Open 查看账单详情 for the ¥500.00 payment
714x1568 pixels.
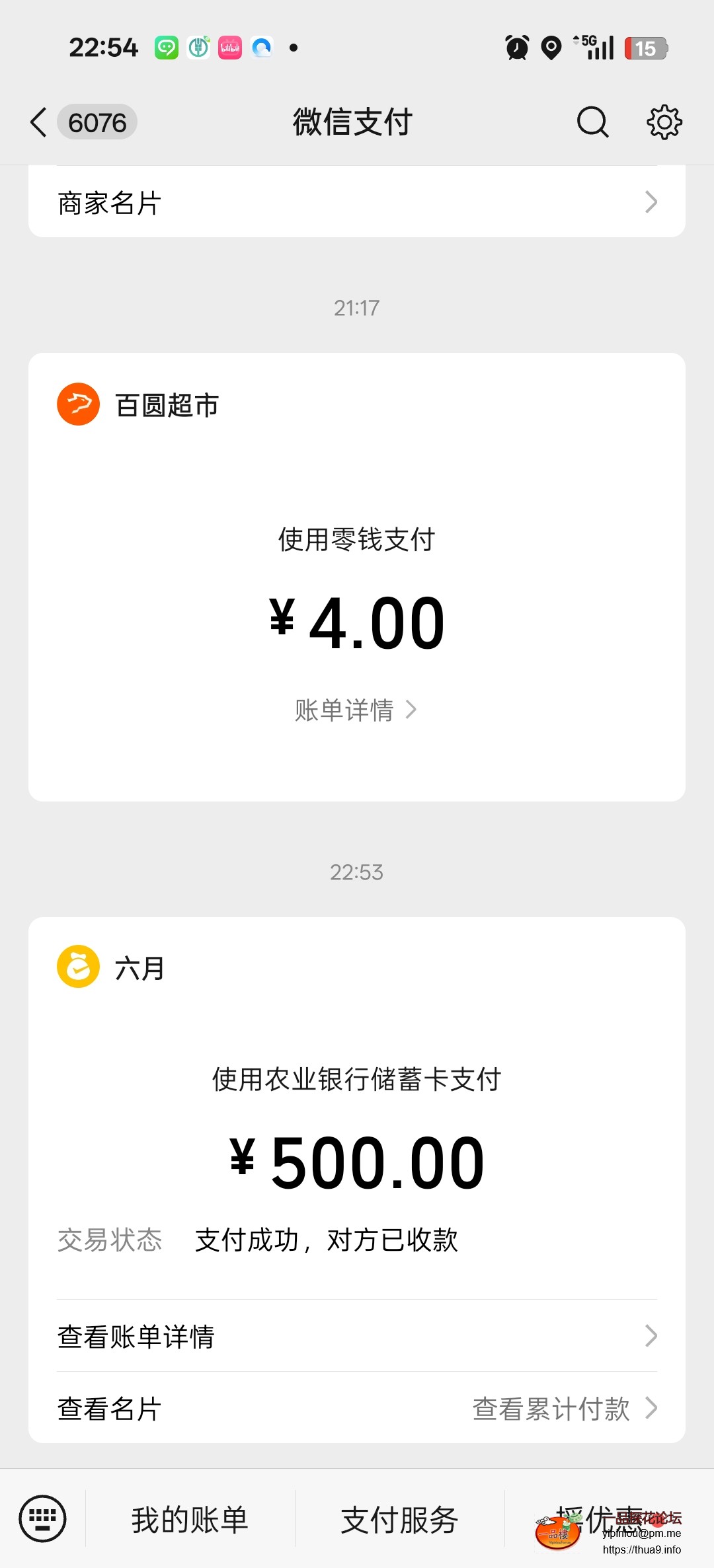(x=357, y=1336)
